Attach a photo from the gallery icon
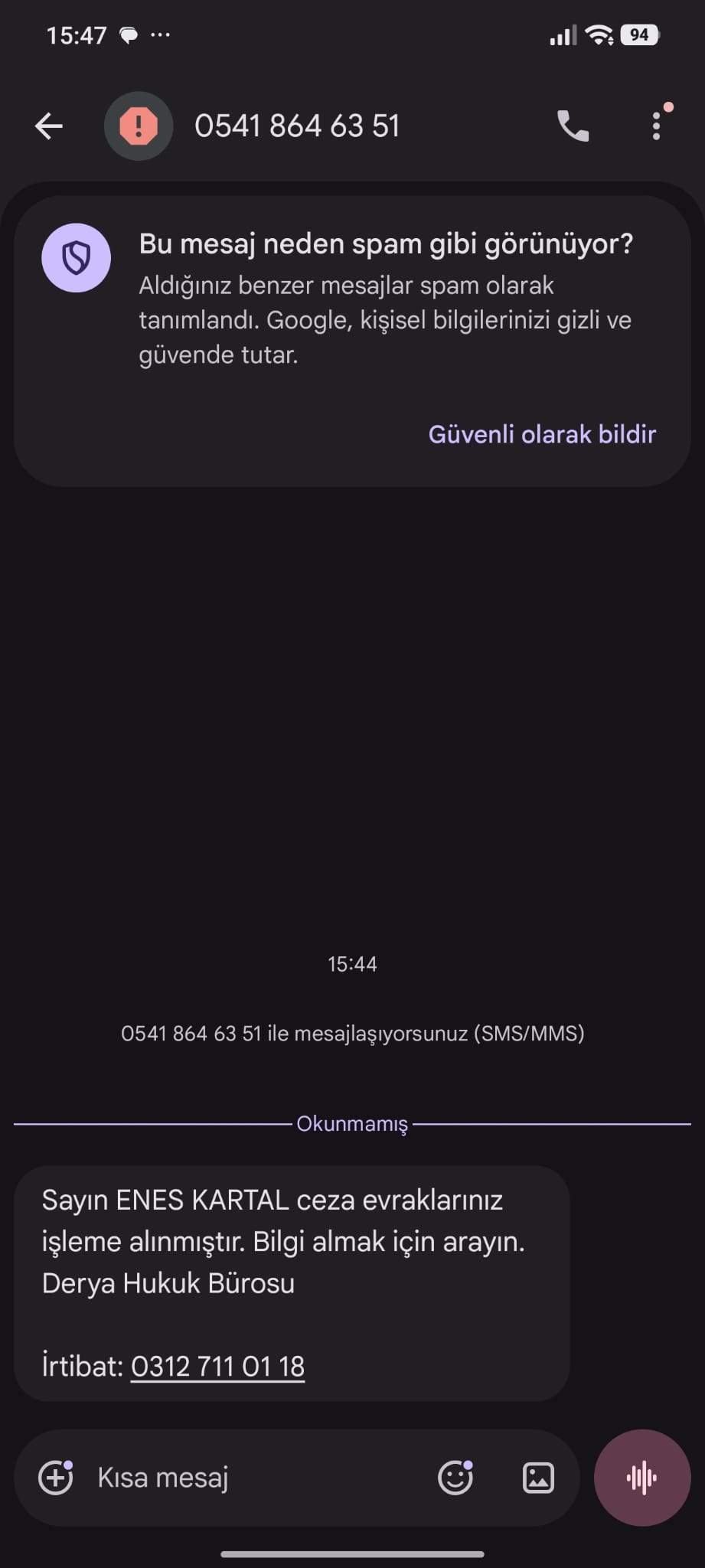The image size is (705, 1568). pos(538,1478)
